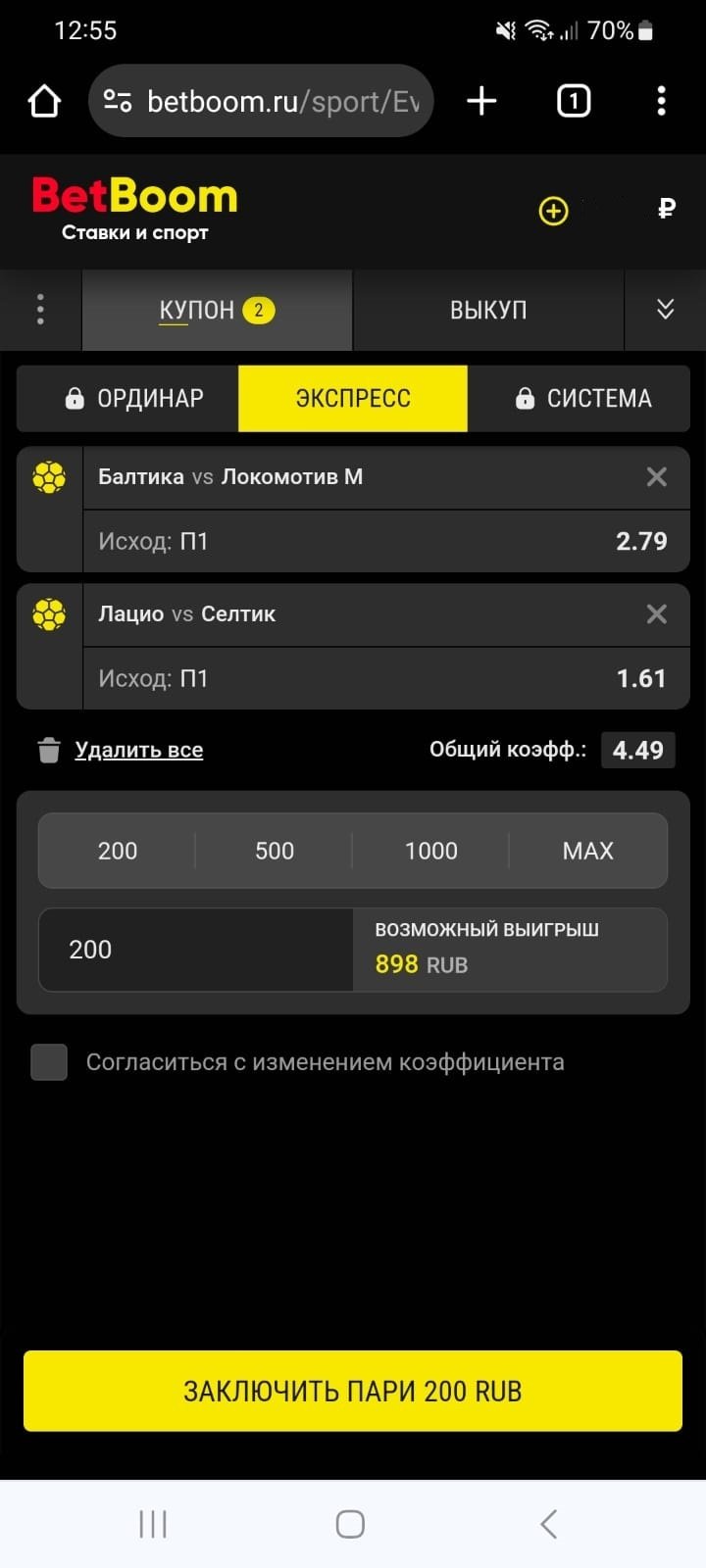Open the browser tab switcher
Screen dimensions: 706x1568
click(574, 101)
